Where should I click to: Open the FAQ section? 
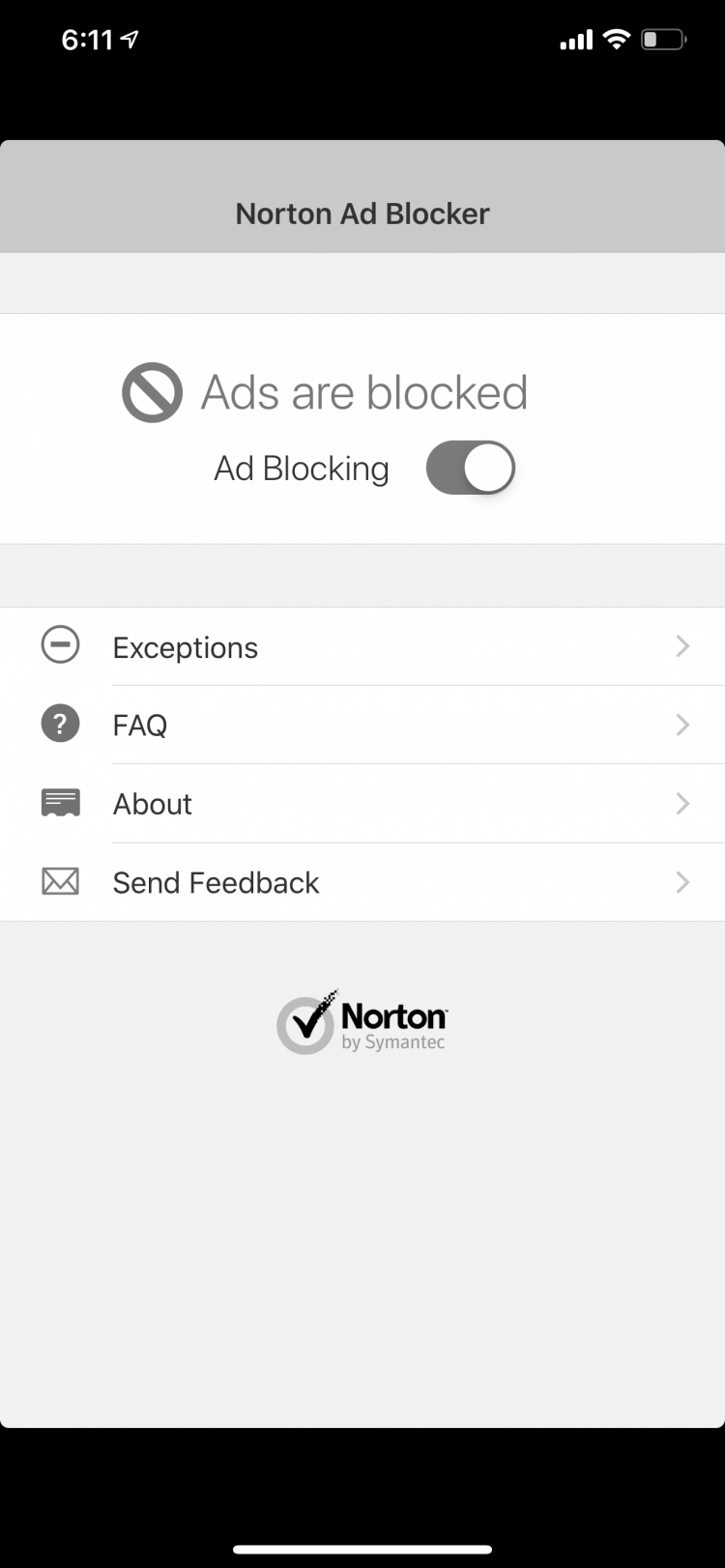362,725
